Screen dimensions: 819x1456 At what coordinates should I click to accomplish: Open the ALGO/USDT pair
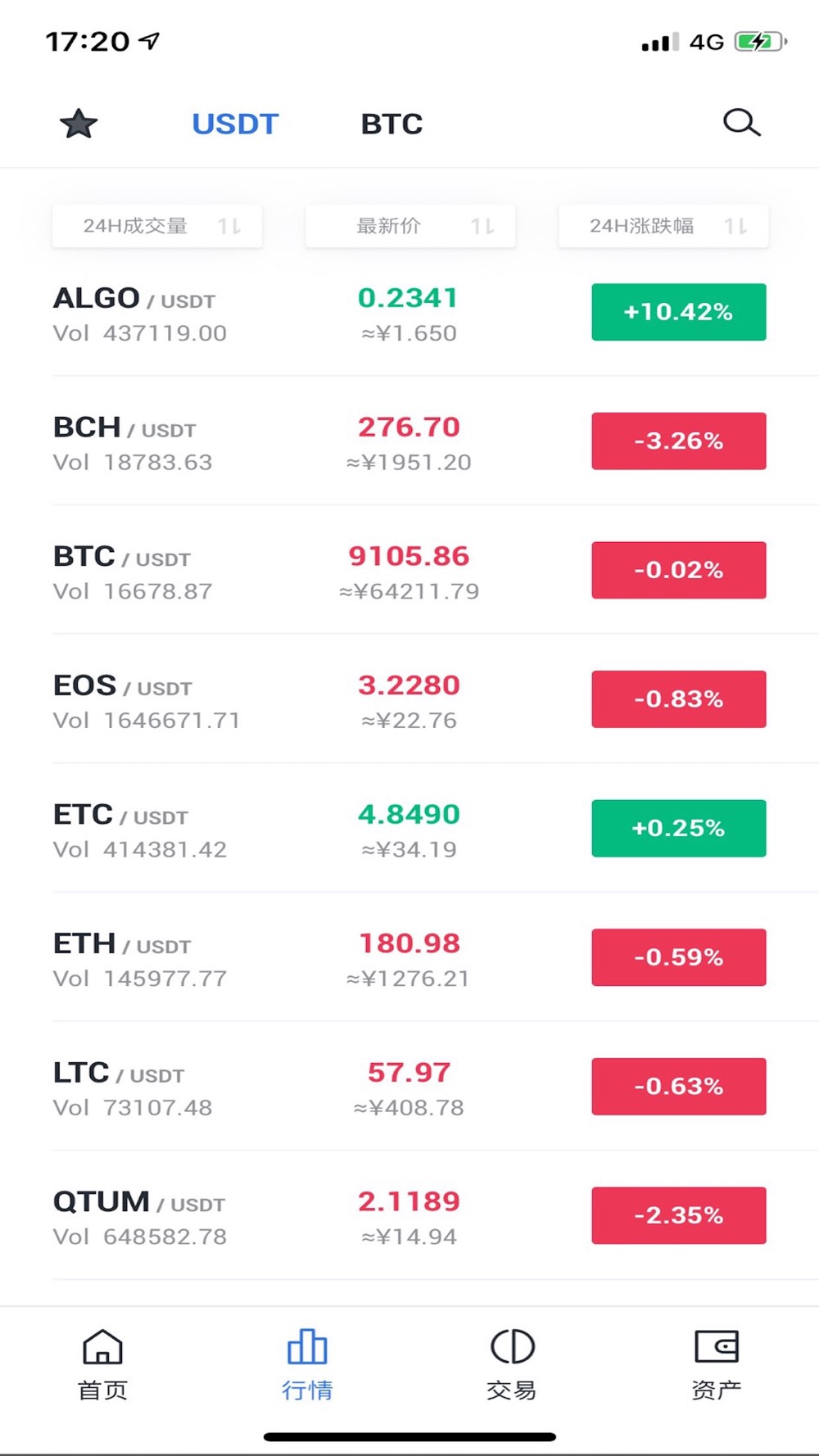409,313
